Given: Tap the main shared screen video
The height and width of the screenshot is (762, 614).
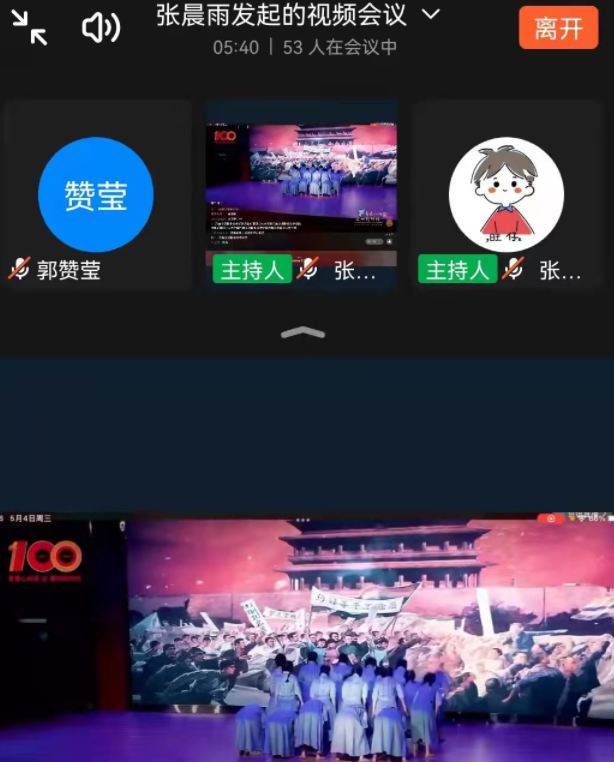Looking at the screenshot, I should 307,637.
